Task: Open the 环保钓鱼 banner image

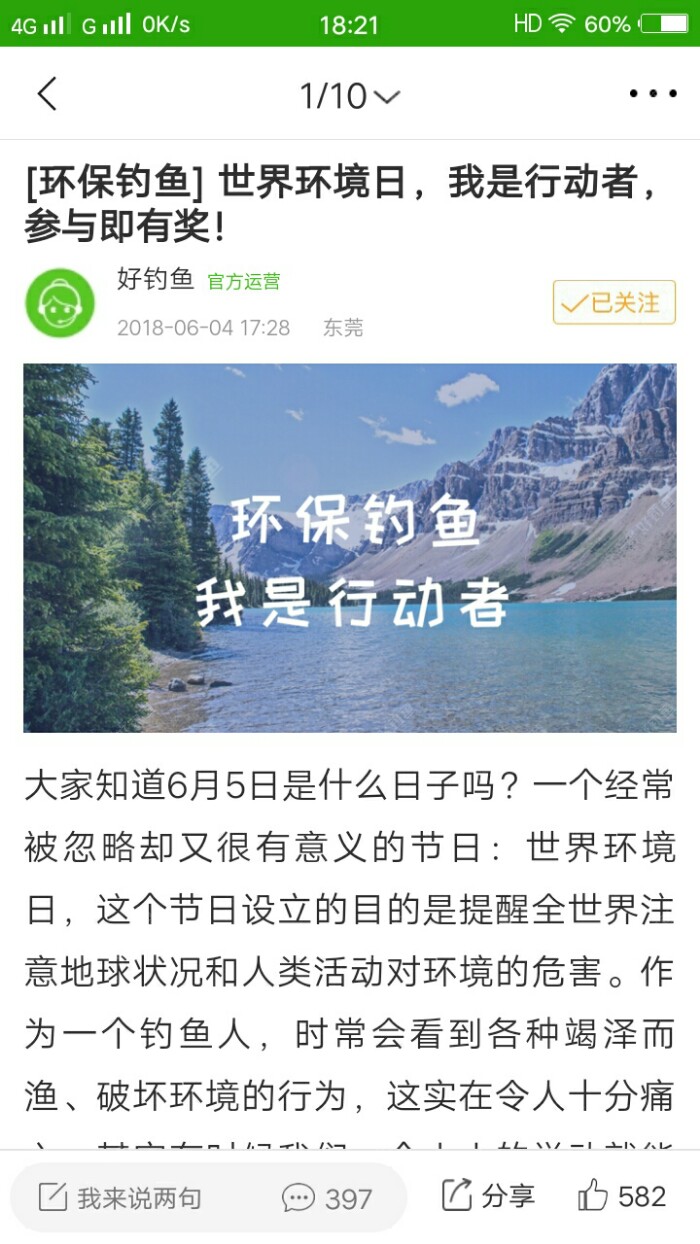Action: coord(349,547)
